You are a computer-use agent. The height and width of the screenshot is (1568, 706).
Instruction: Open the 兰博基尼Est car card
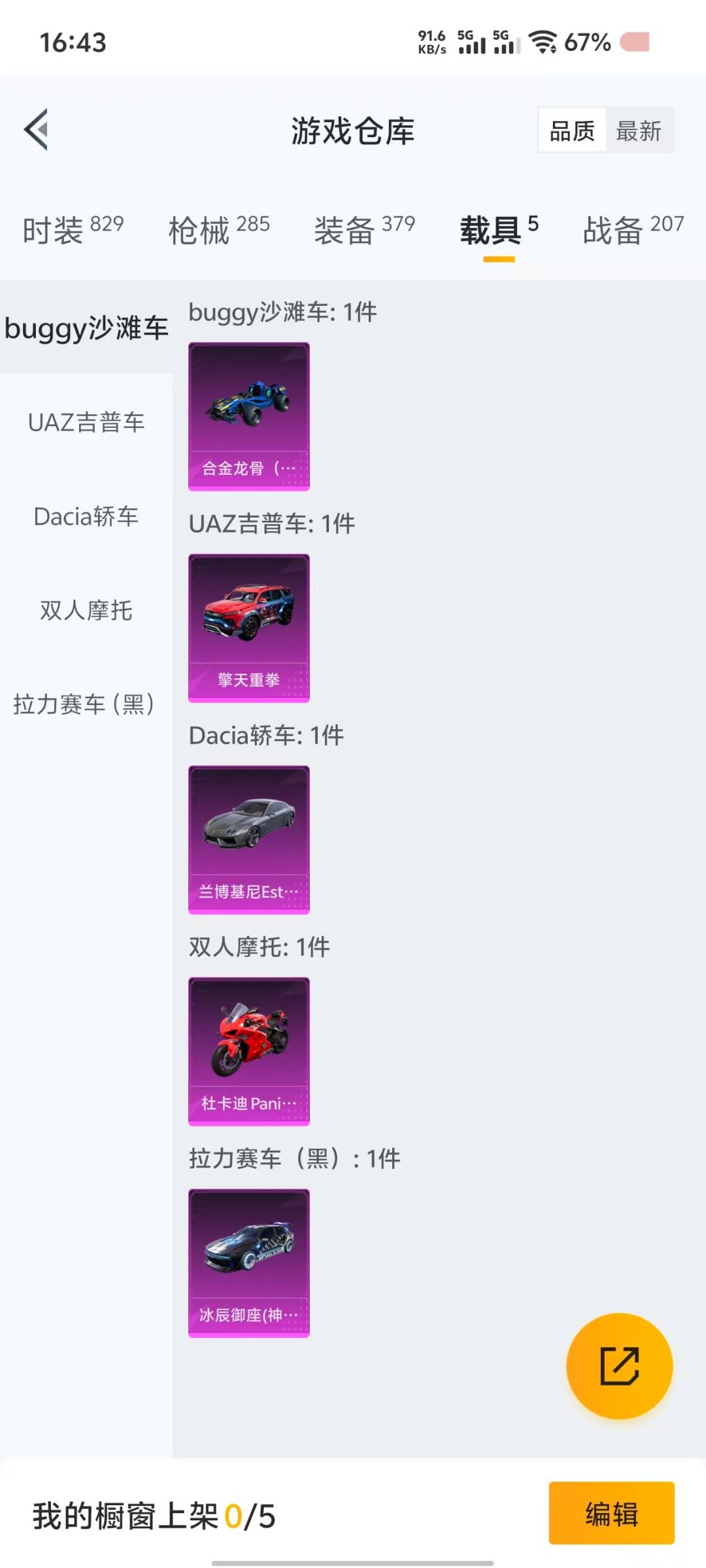click(248, 840)
